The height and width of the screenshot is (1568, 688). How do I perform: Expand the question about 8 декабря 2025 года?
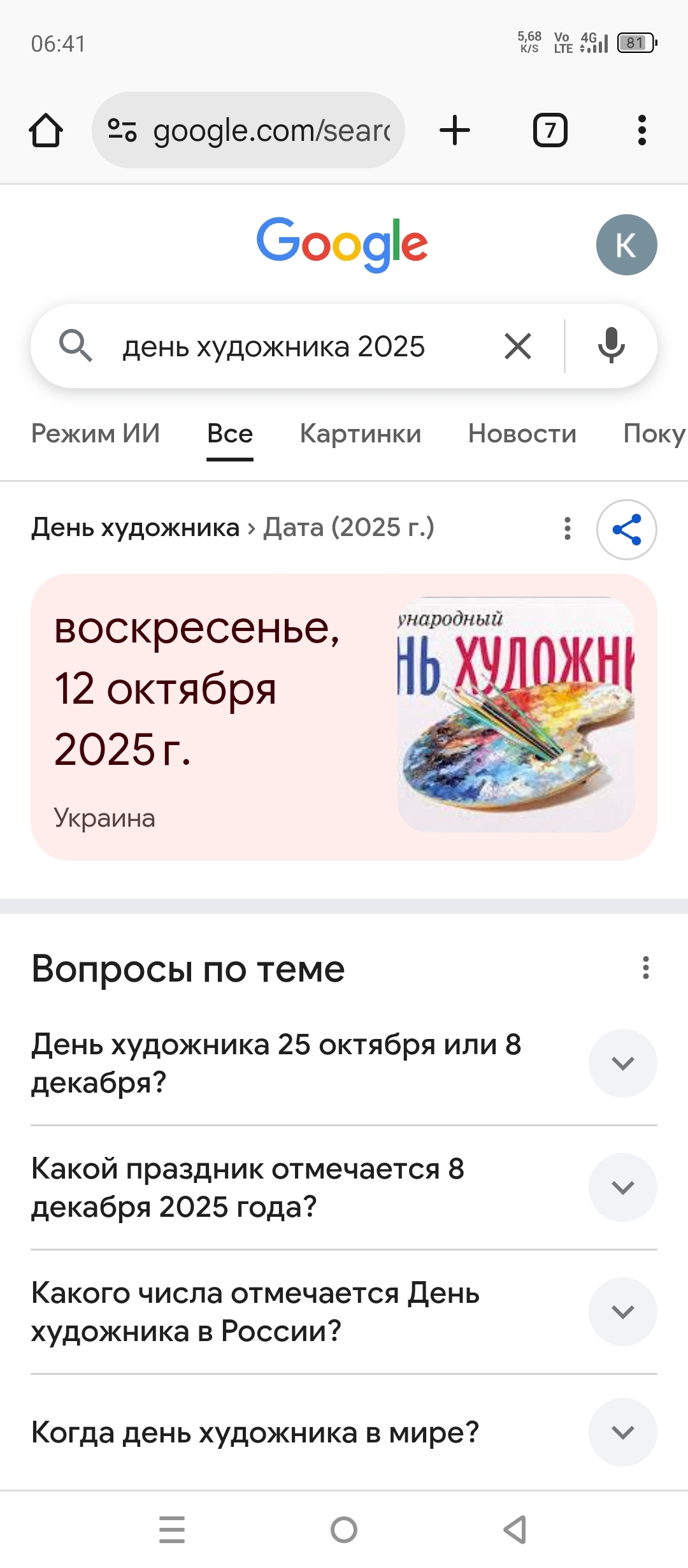(x=622, y=1187)
